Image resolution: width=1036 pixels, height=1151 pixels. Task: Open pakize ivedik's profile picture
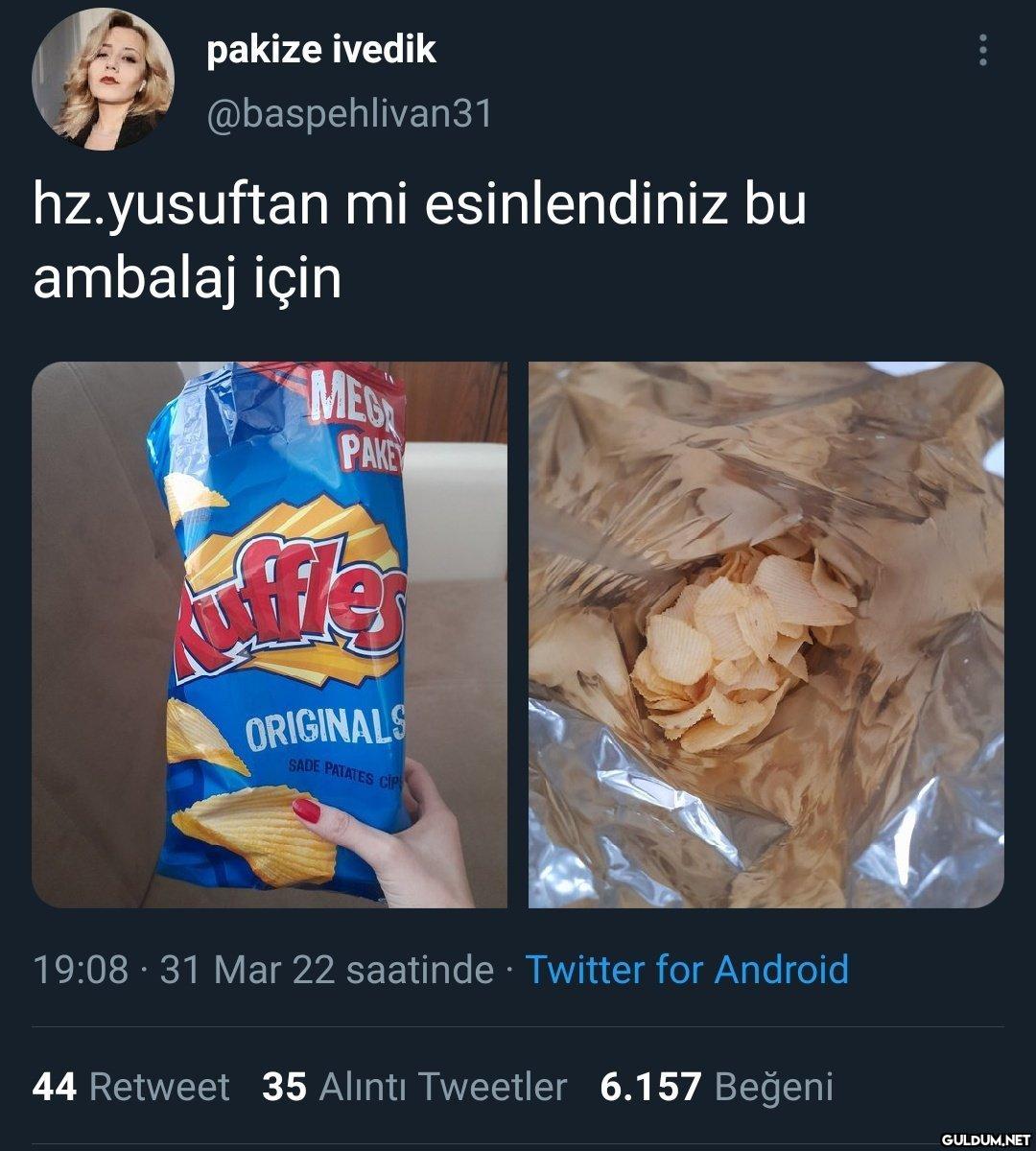tap(103, 79)
